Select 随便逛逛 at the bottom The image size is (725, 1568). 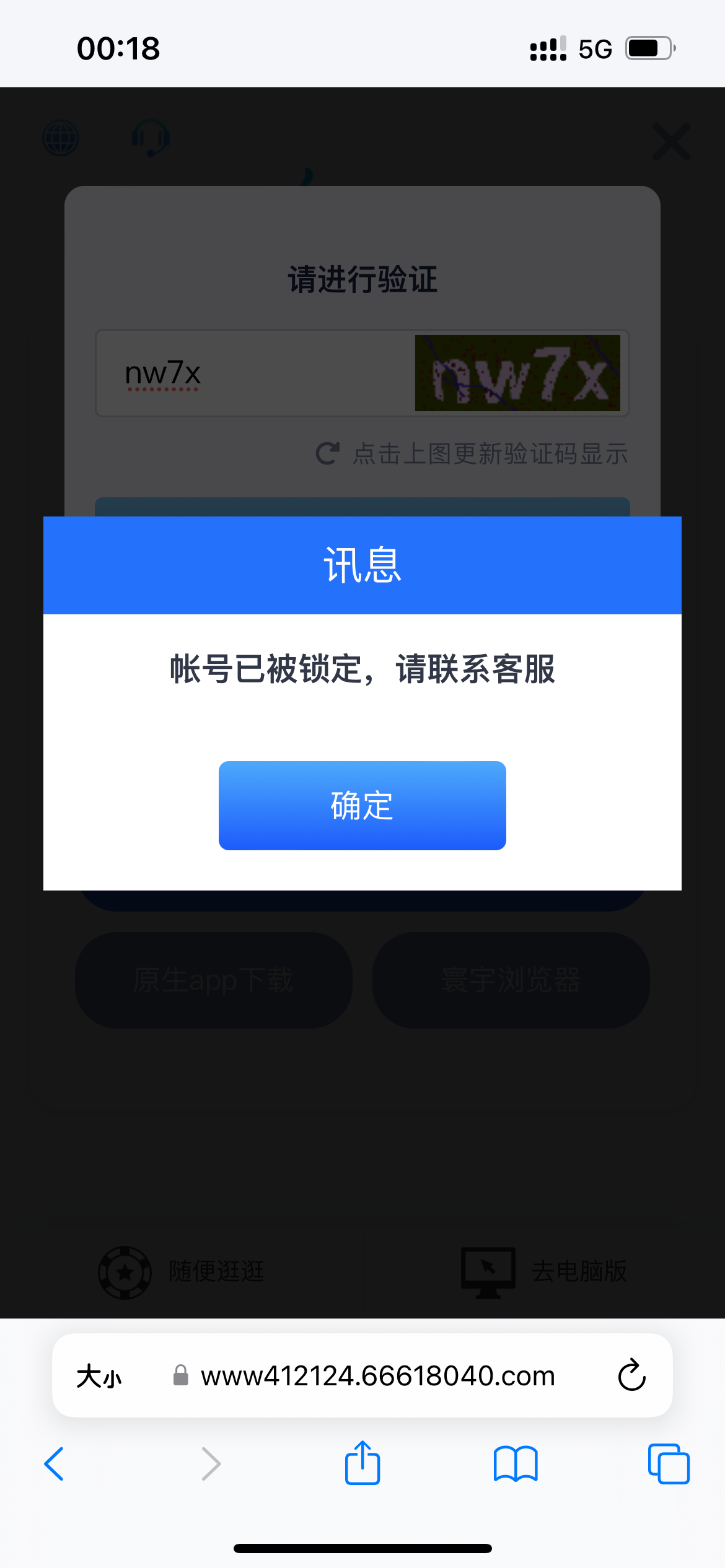[215, 1271]
